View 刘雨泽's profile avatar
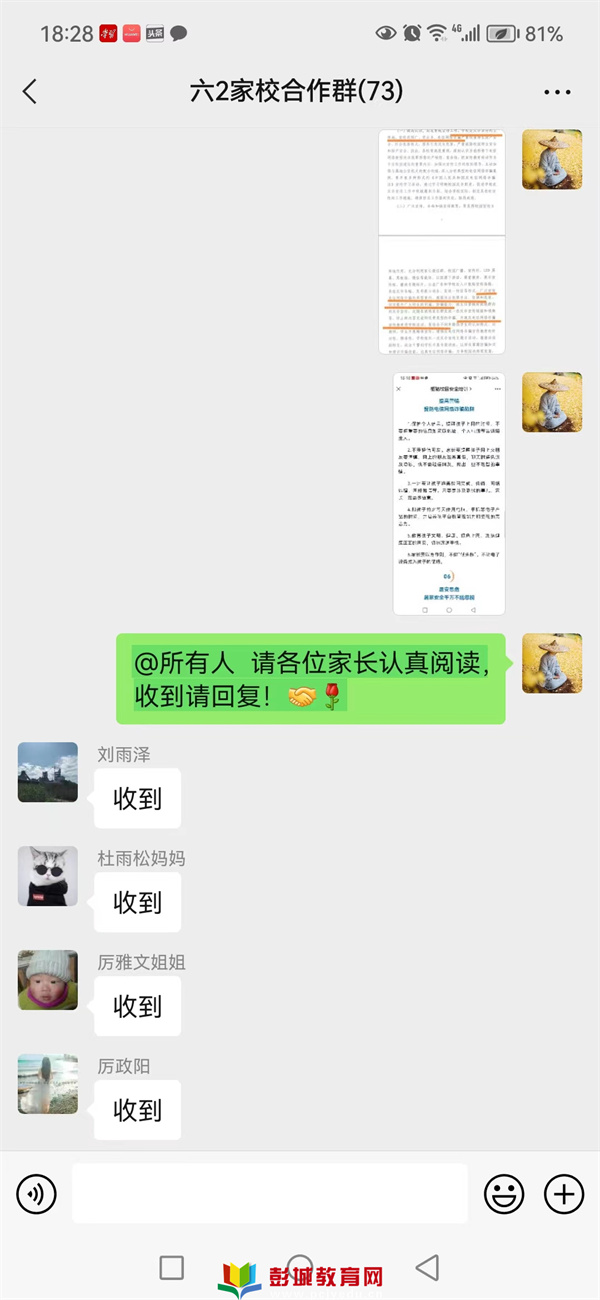Viewport: 600px width, 1300px height. (48, 772)
